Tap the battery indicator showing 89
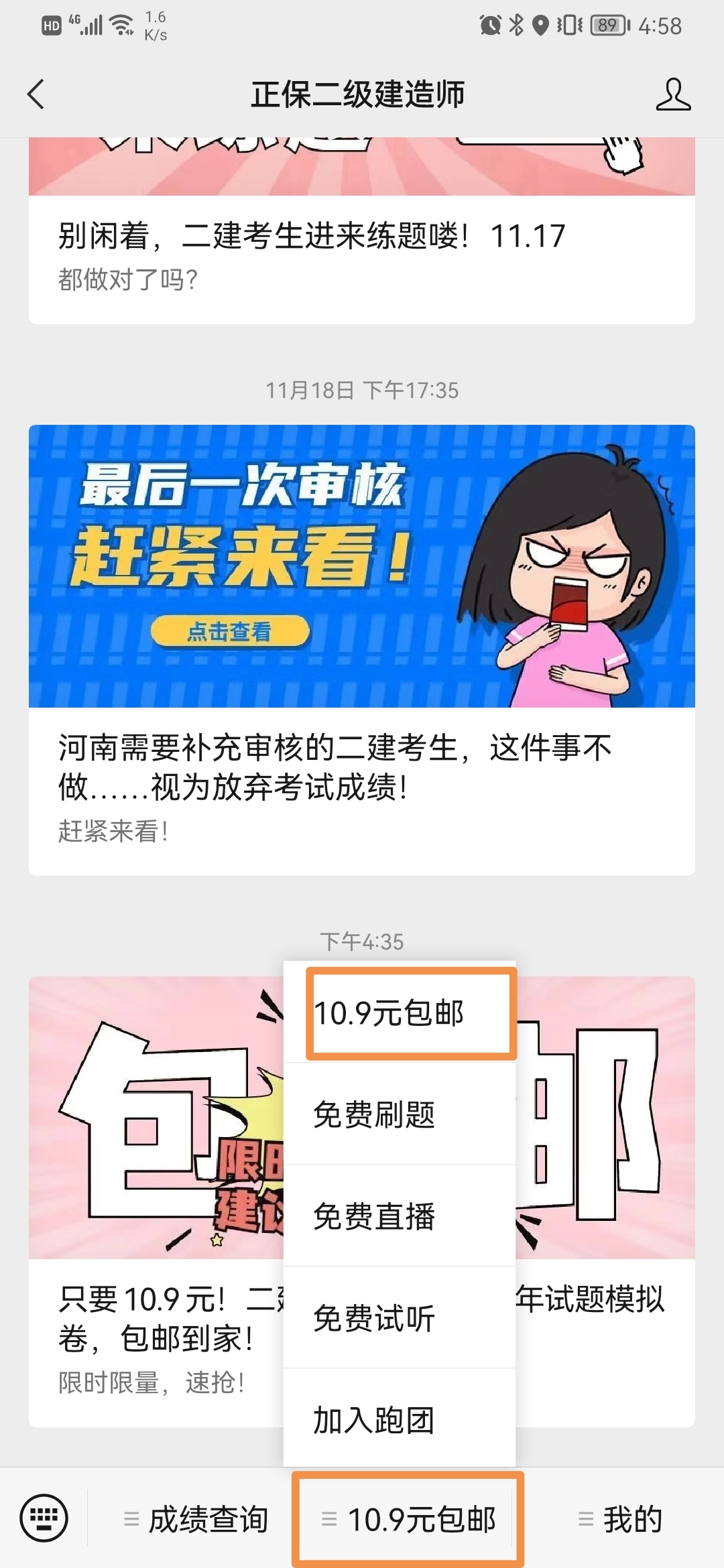724x1568 pixels. (x=603, y=24)
